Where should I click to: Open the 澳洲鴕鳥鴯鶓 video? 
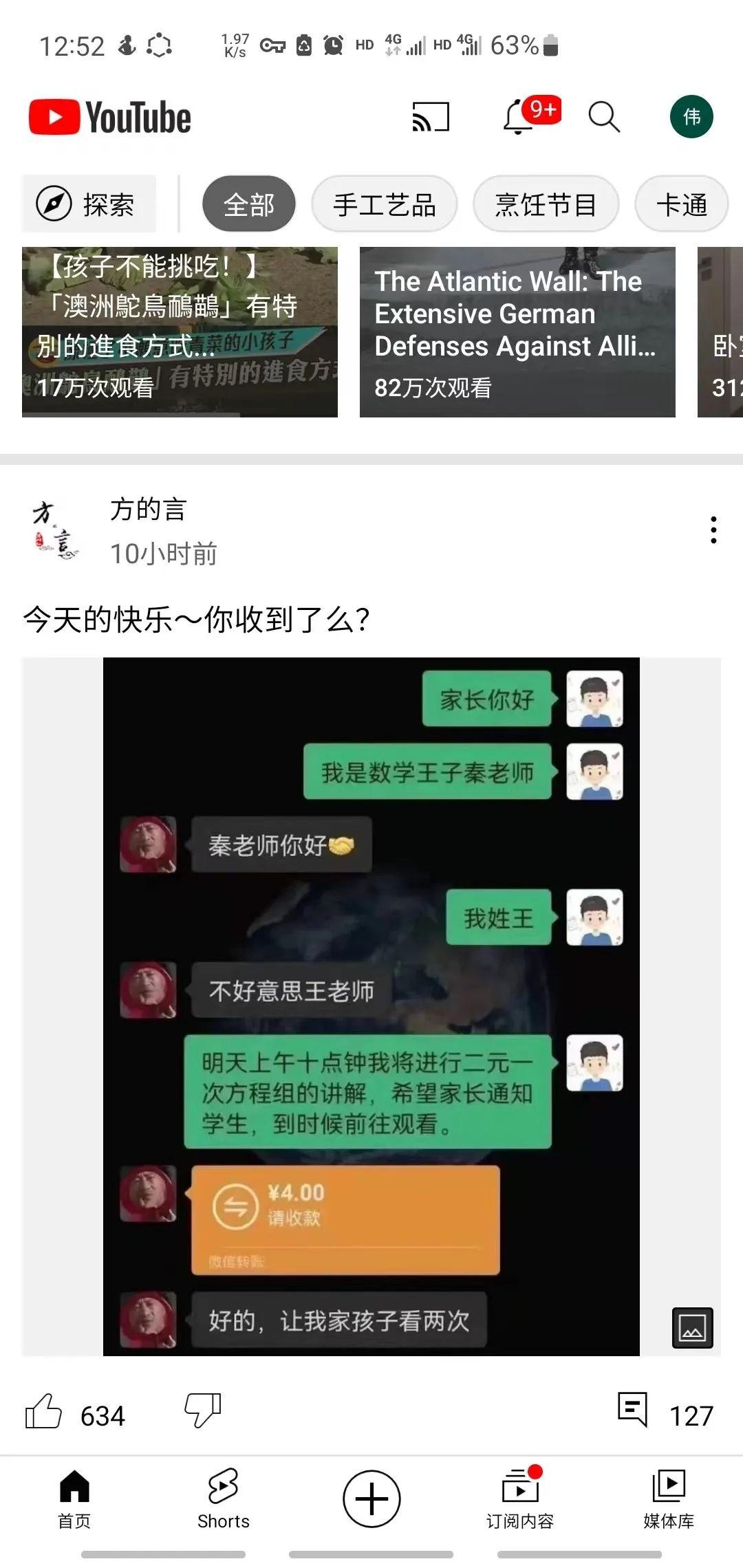point(180,332)
